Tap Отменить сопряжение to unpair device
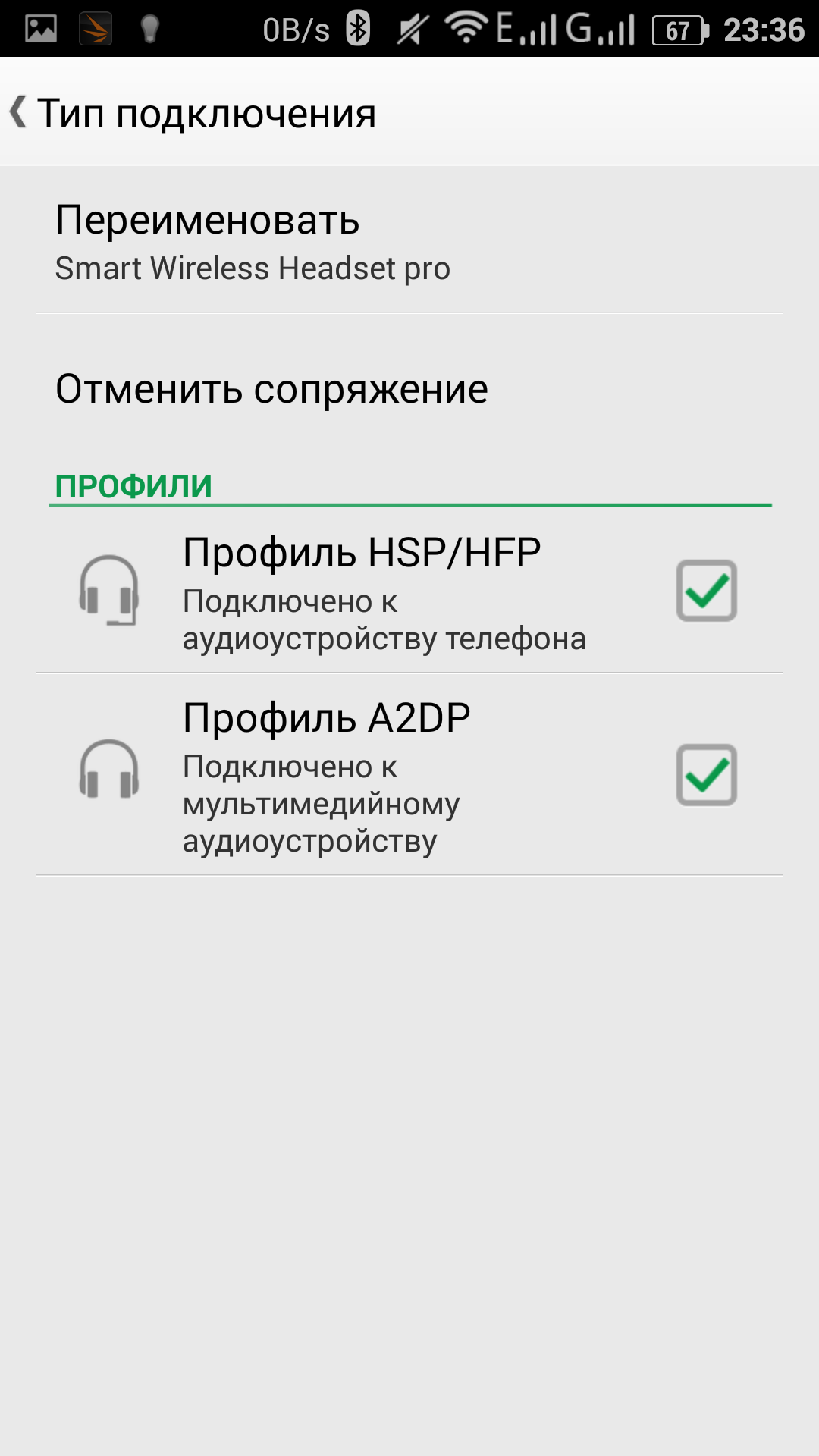 coord(271,390)
